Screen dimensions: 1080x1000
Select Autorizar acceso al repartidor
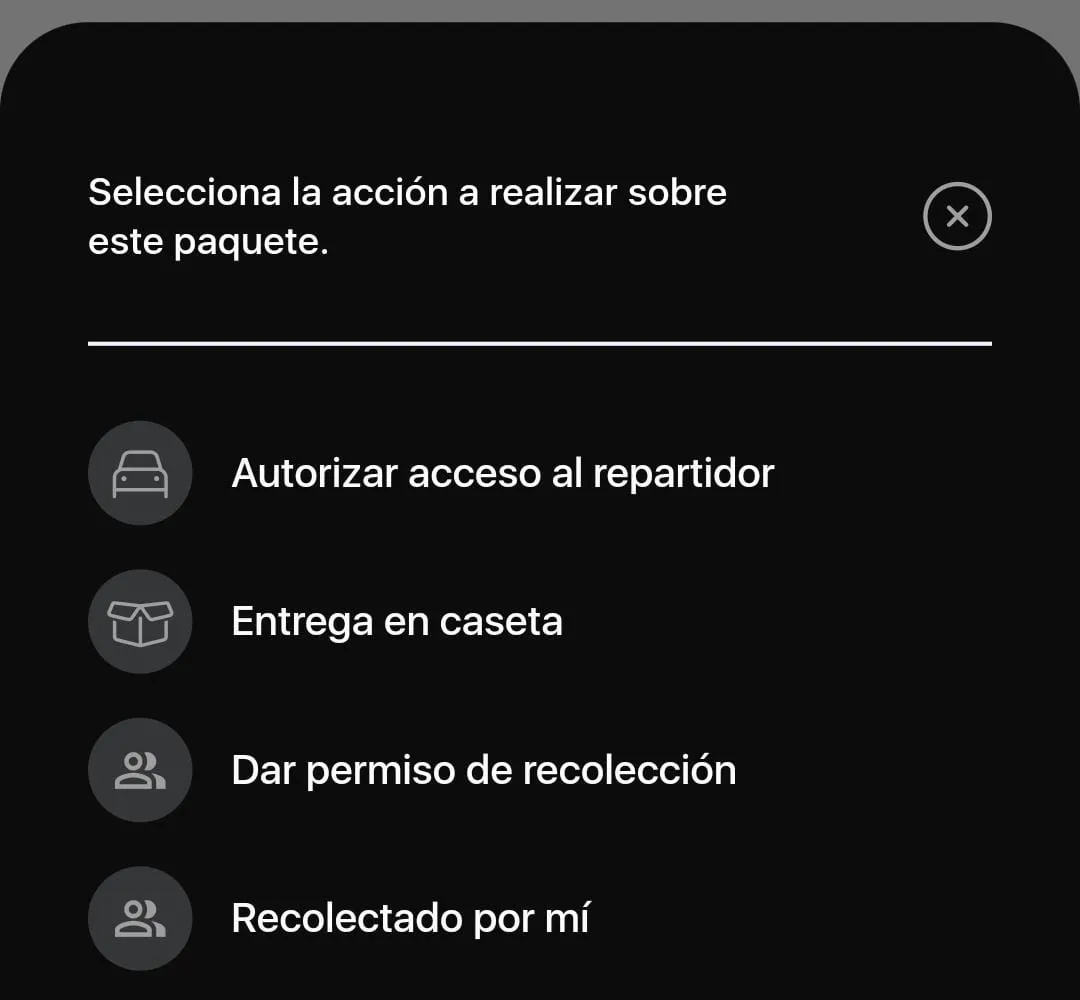coord(502,473)
